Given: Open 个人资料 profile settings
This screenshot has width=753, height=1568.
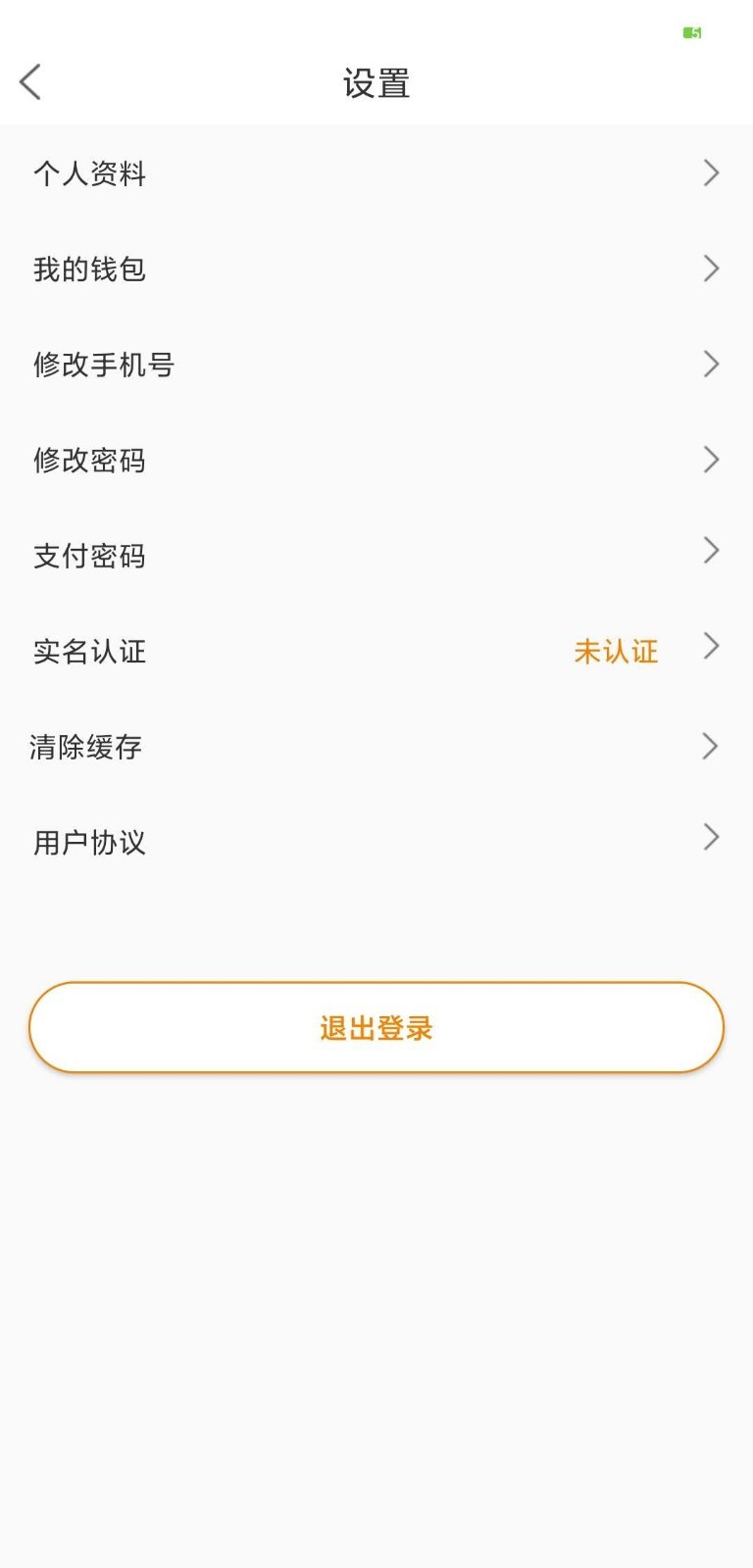Looking at the screenshot, I should 376,173.
